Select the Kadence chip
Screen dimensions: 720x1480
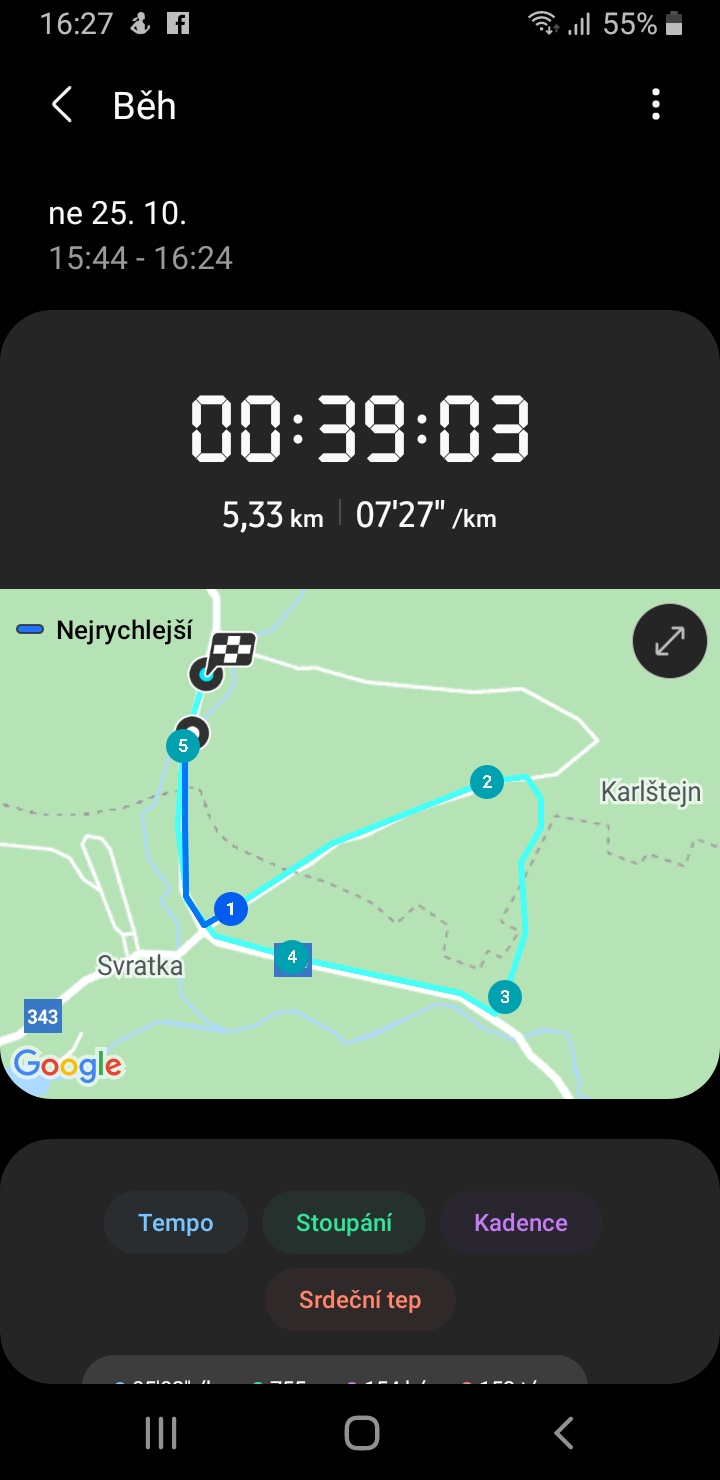521,1223
